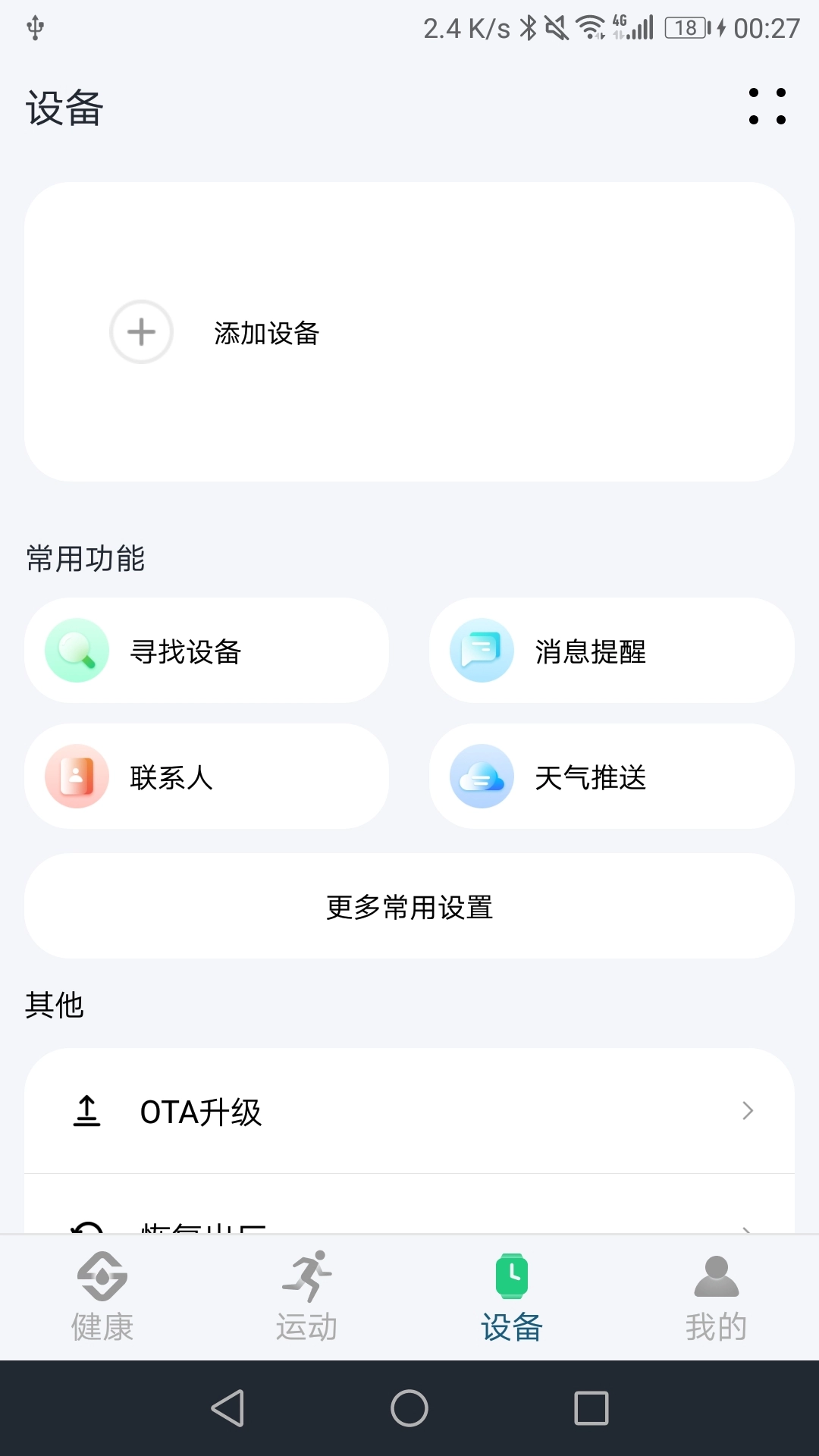Select the orange 联系人 contacts icon
Viewport: 819px width, 1456px height.
point(76,776)
